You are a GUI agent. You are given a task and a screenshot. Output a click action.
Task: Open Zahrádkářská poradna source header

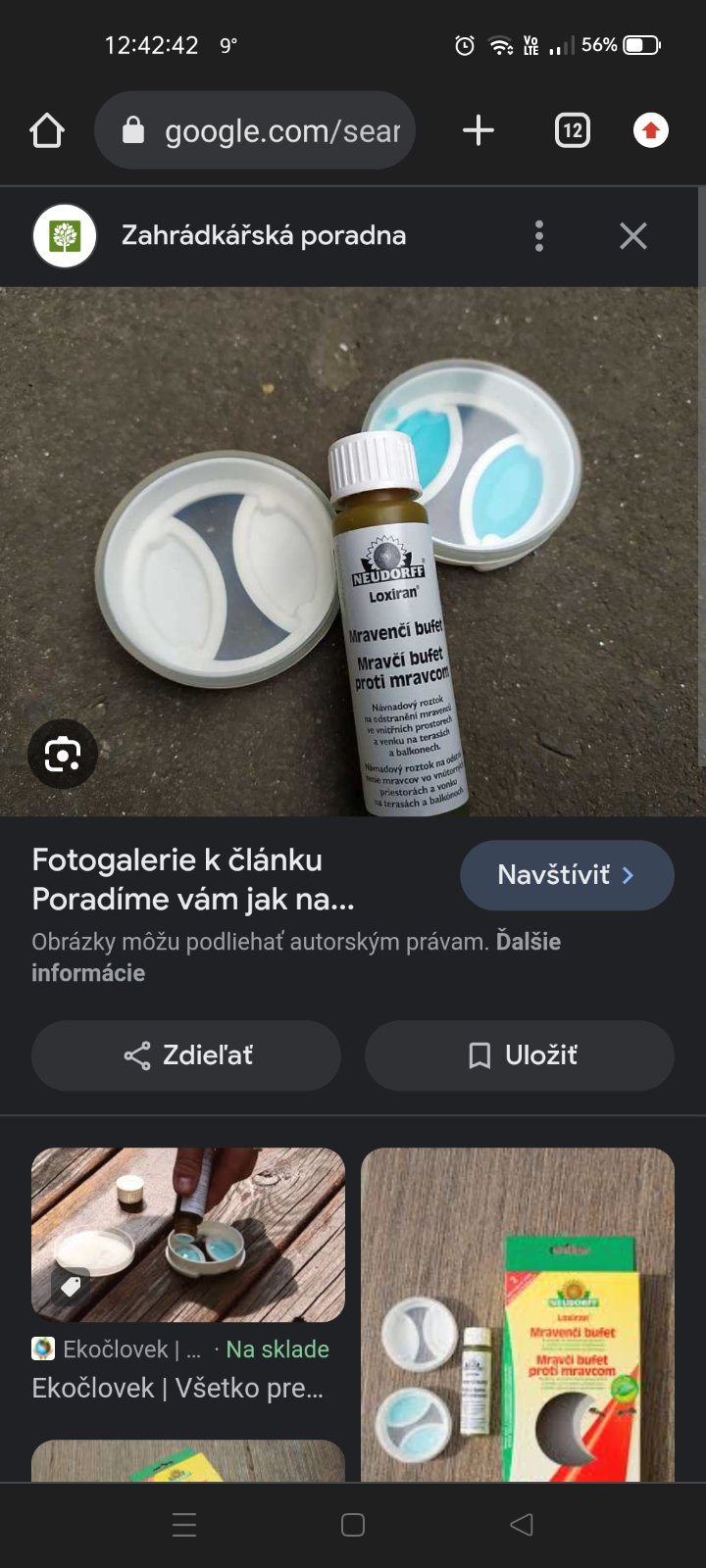point(263,236)
